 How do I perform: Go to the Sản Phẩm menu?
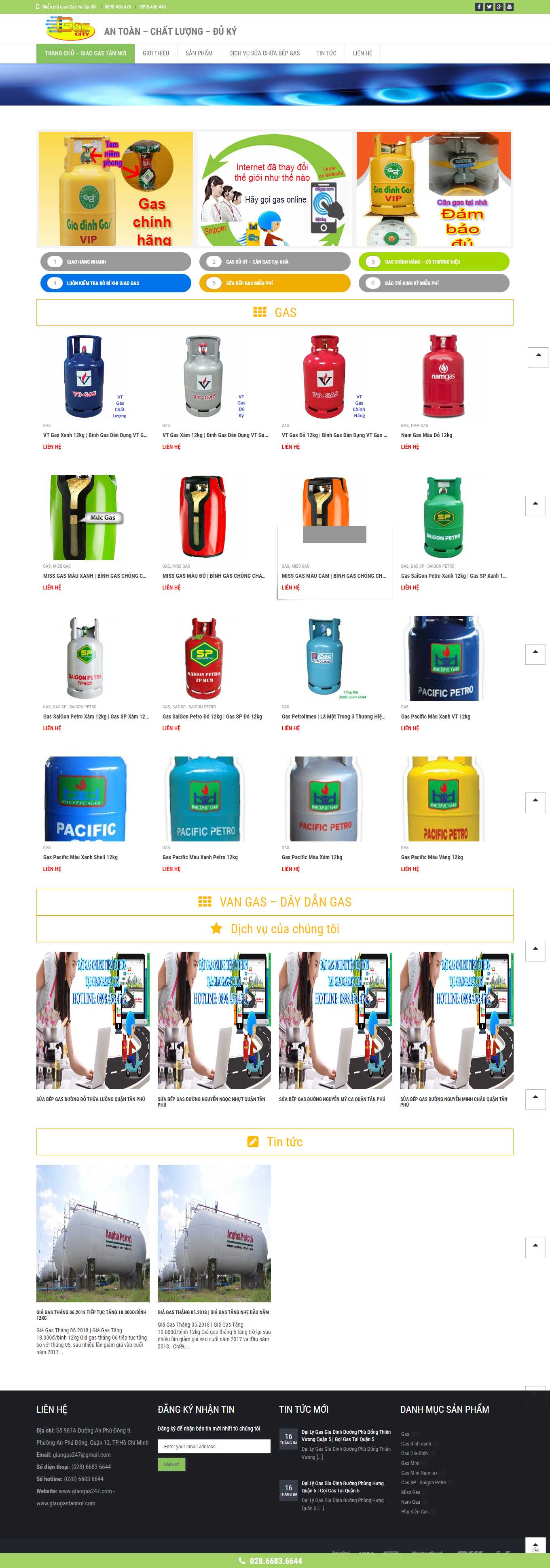click(x=199, y=53)
